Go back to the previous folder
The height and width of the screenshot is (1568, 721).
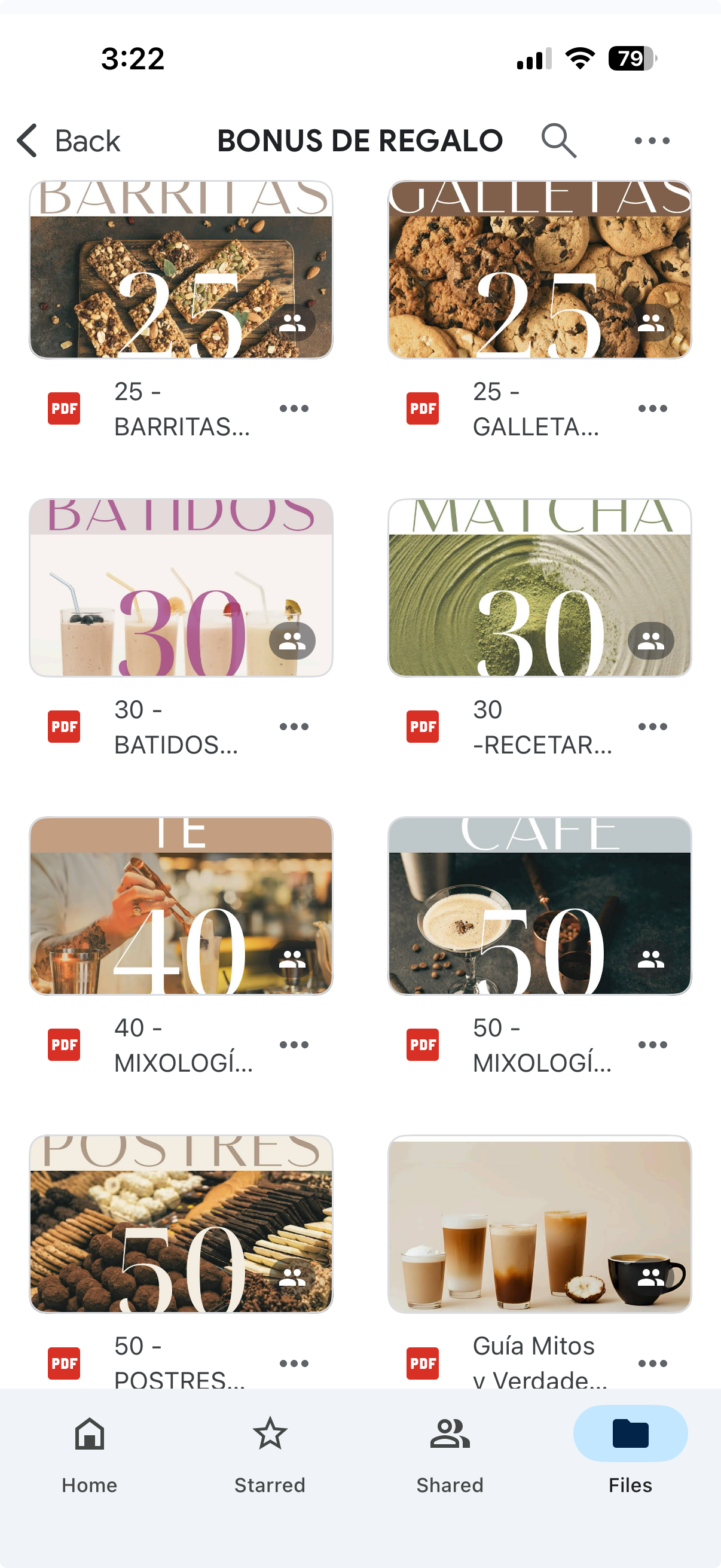68,141
